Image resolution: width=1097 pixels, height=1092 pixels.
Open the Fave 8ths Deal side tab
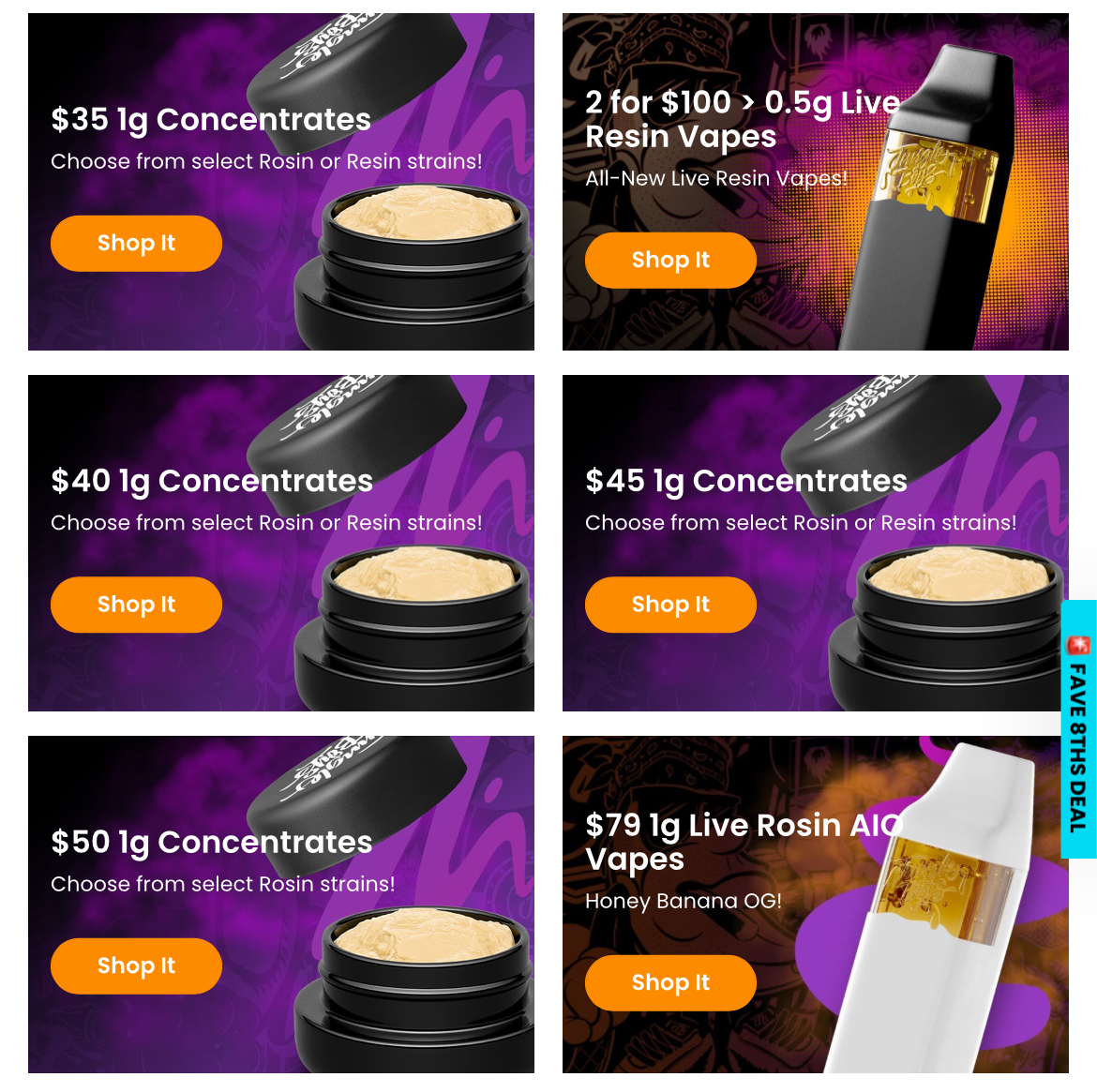tap(1078, 729)
